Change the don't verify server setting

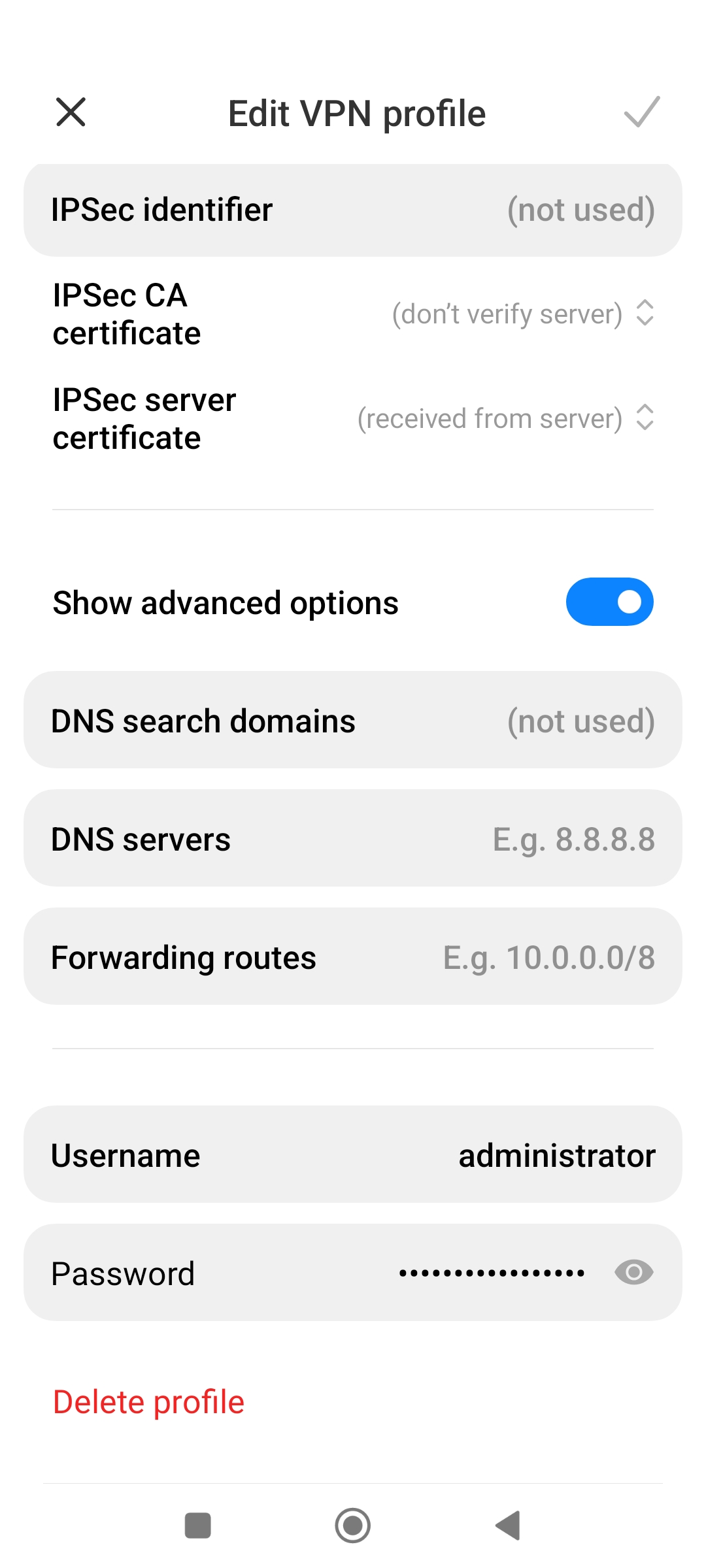[510, 314]
